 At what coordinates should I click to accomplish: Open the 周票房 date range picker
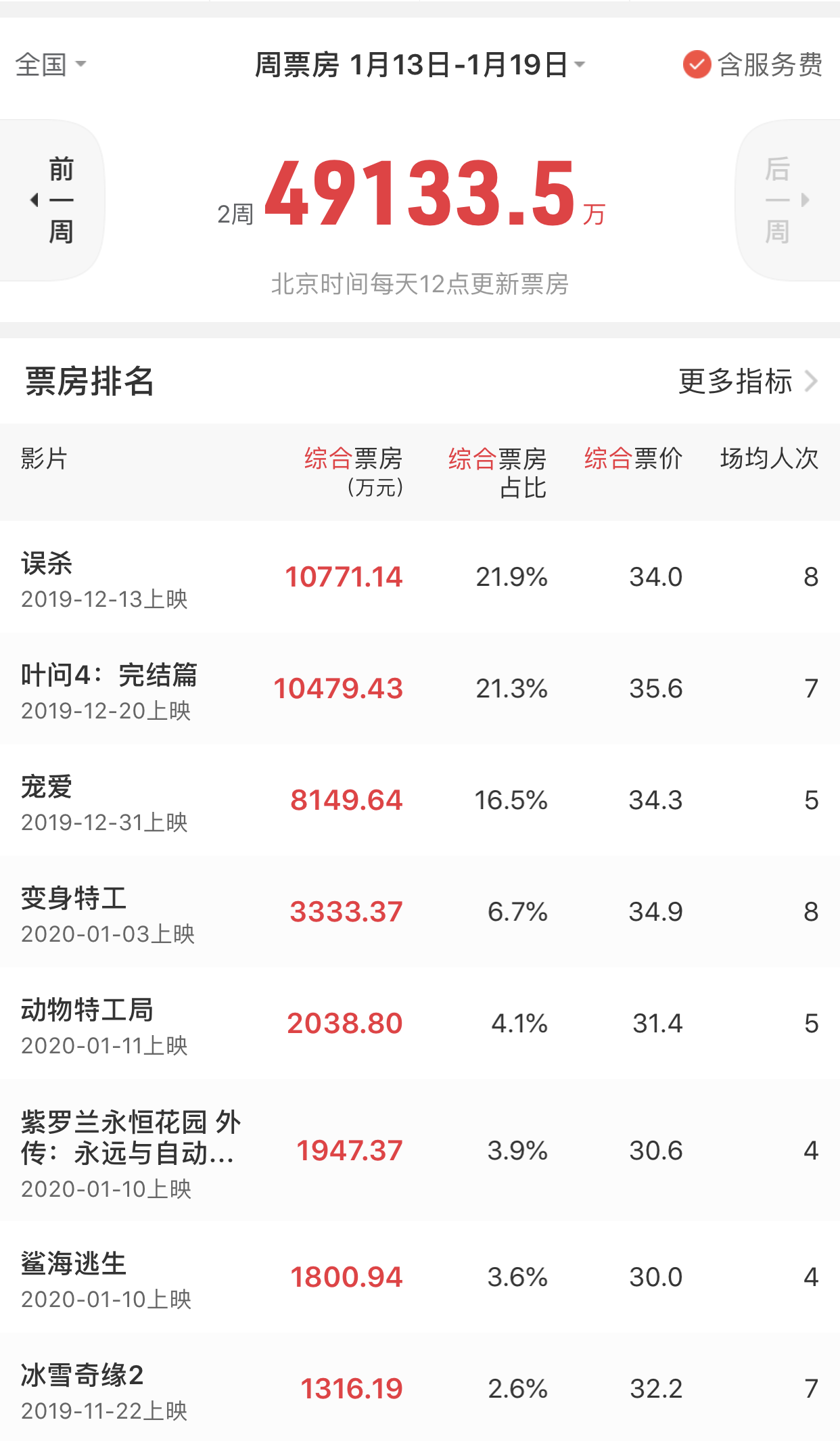pyautogui.click(x=419, y=65)
